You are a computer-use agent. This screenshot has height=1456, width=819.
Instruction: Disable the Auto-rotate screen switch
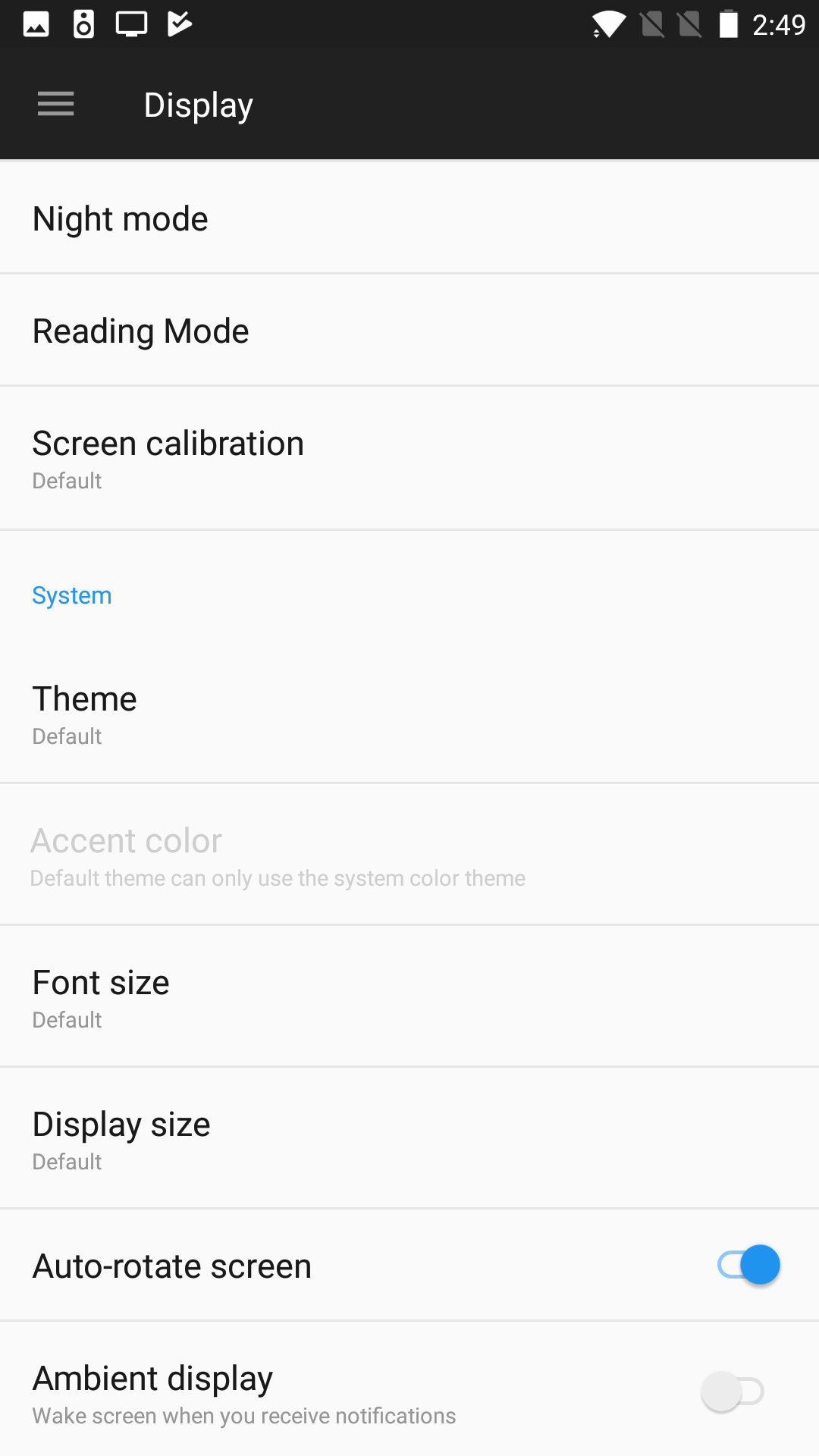tap(748, 1265)
